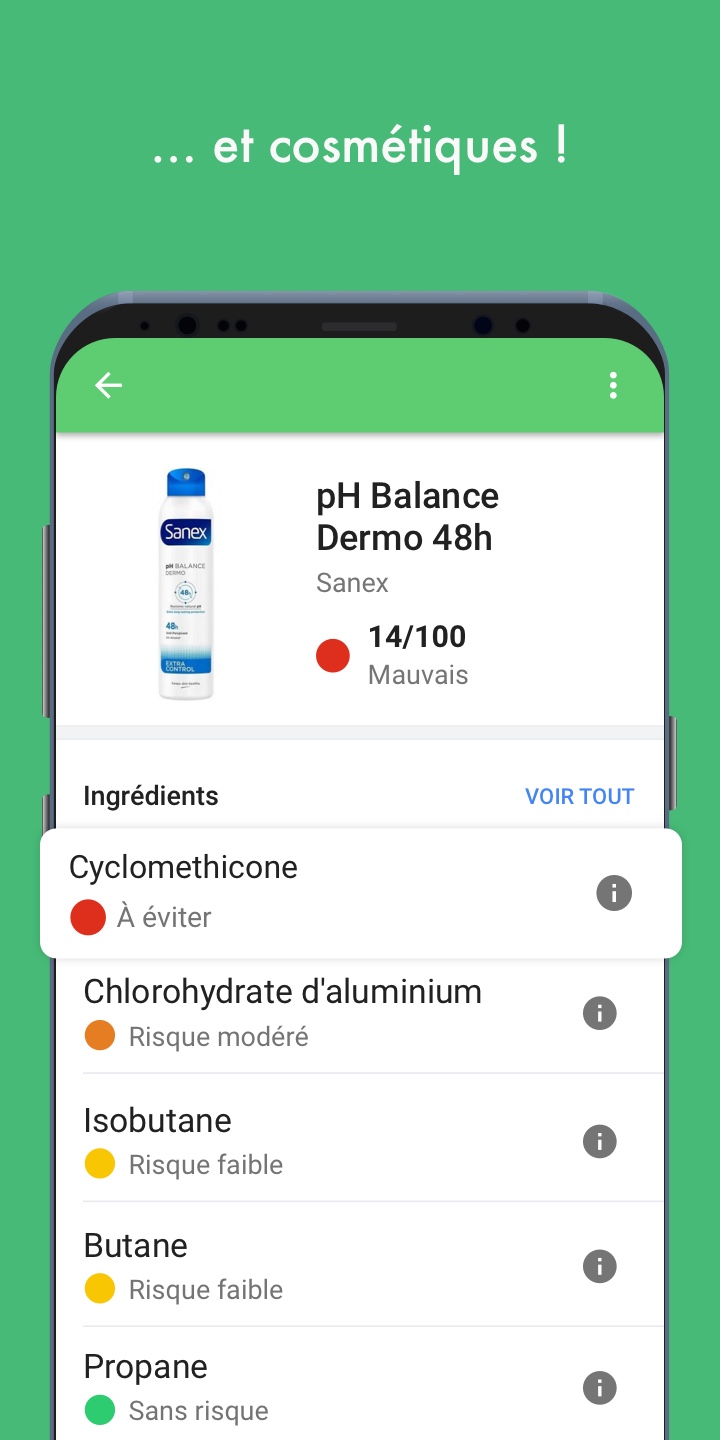Image resolution: width=720 pixels, height=1440 pixels.
Task: Open details via Isobutane info icon
Action: point(599,1141)
